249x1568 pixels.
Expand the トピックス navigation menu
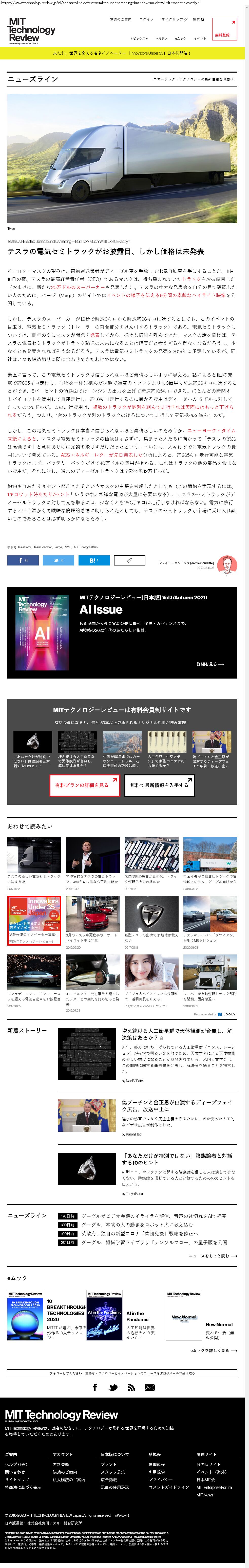[x=139, y=38]
